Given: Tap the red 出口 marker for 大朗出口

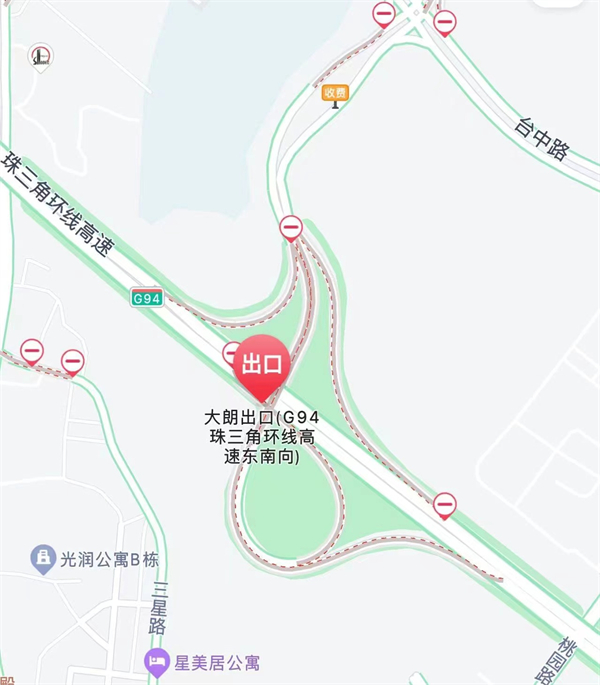Looking at the screenshot, I should [x=262, y=365].
